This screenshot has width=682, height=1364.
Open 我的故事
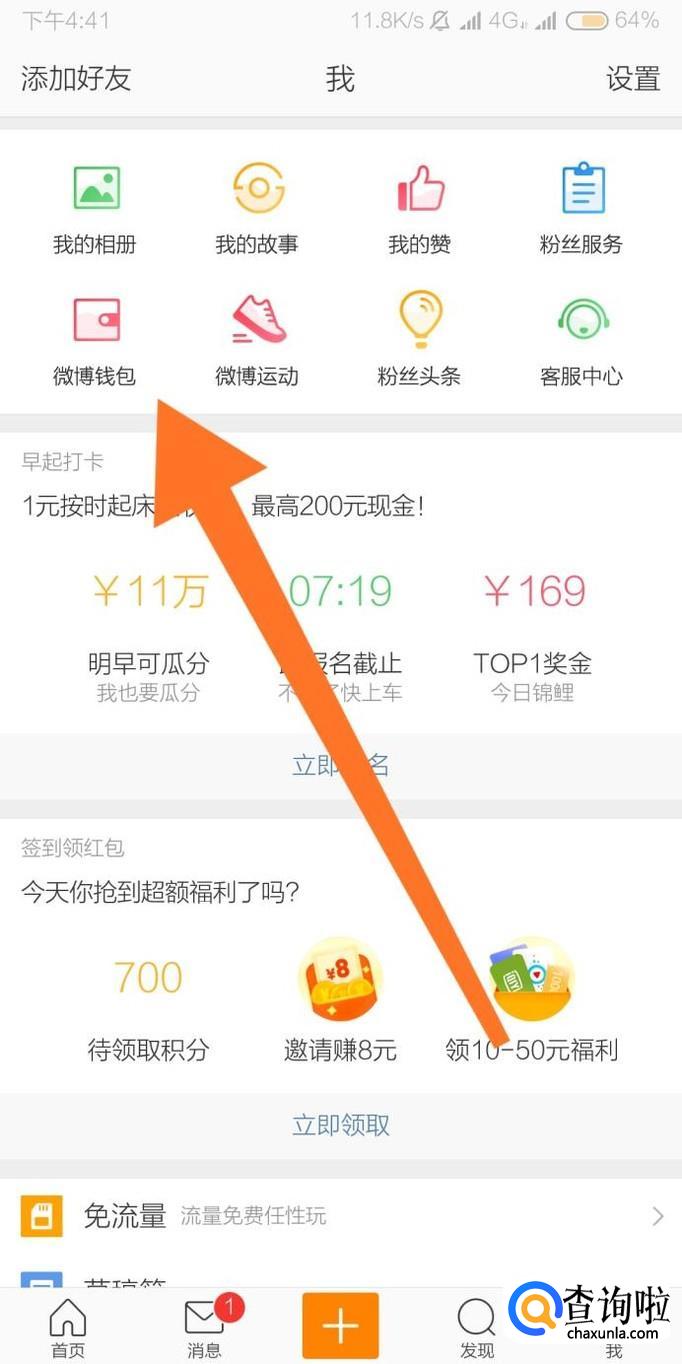tap(257, 209)
